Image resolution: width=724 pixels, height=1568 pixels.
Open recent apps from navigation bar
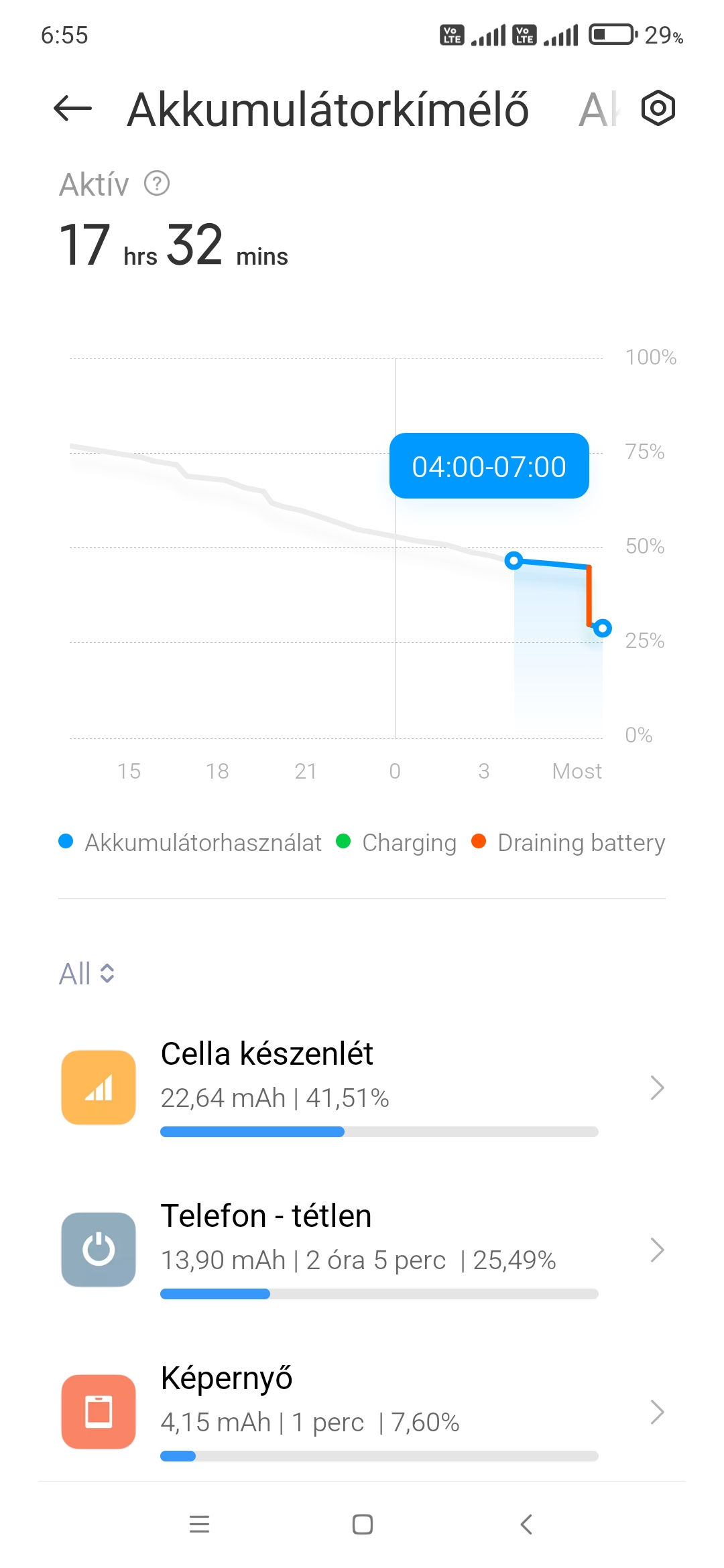(200, 1524)
